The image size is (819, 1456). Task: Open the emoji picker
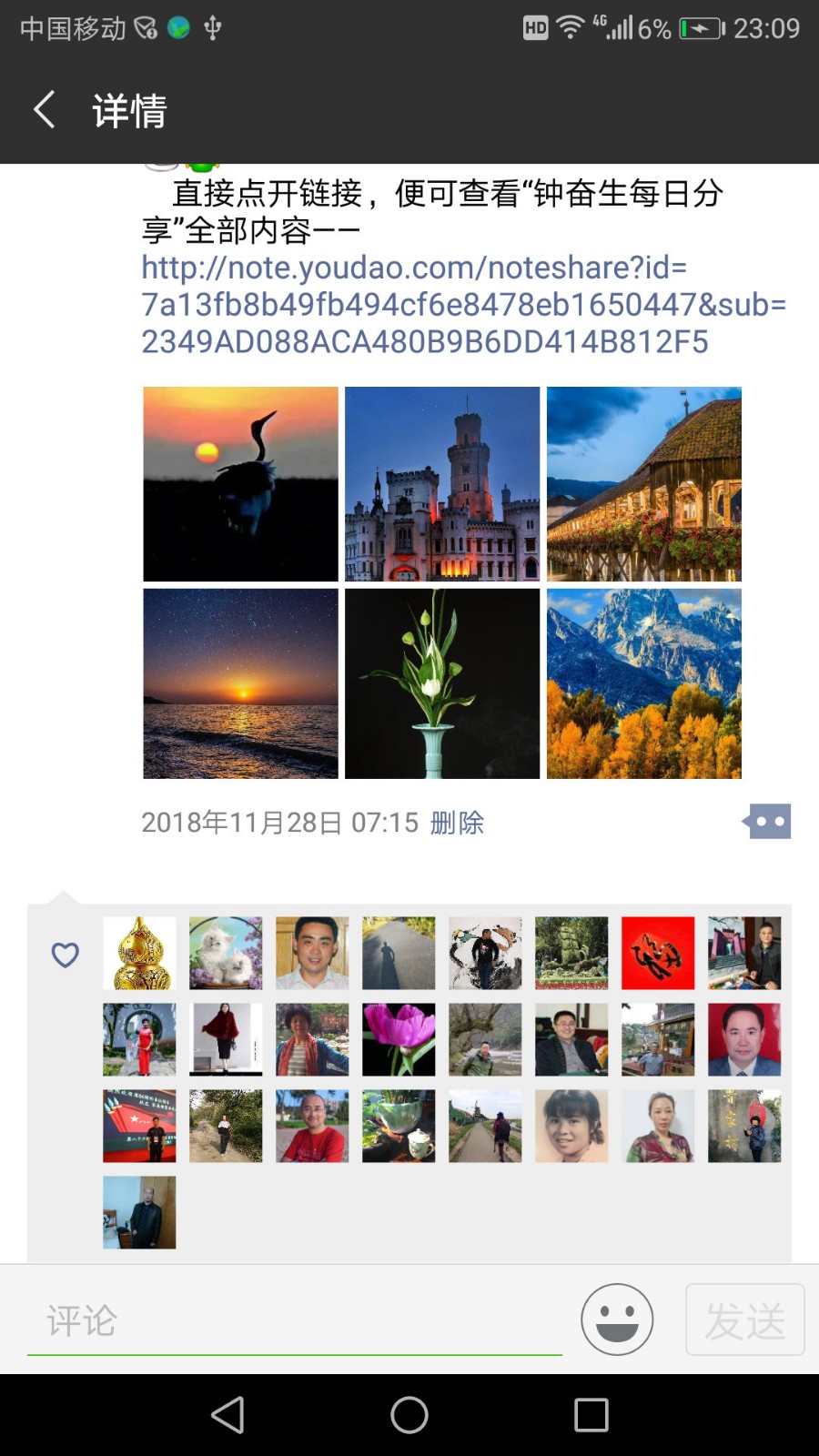coord(617,1319)
